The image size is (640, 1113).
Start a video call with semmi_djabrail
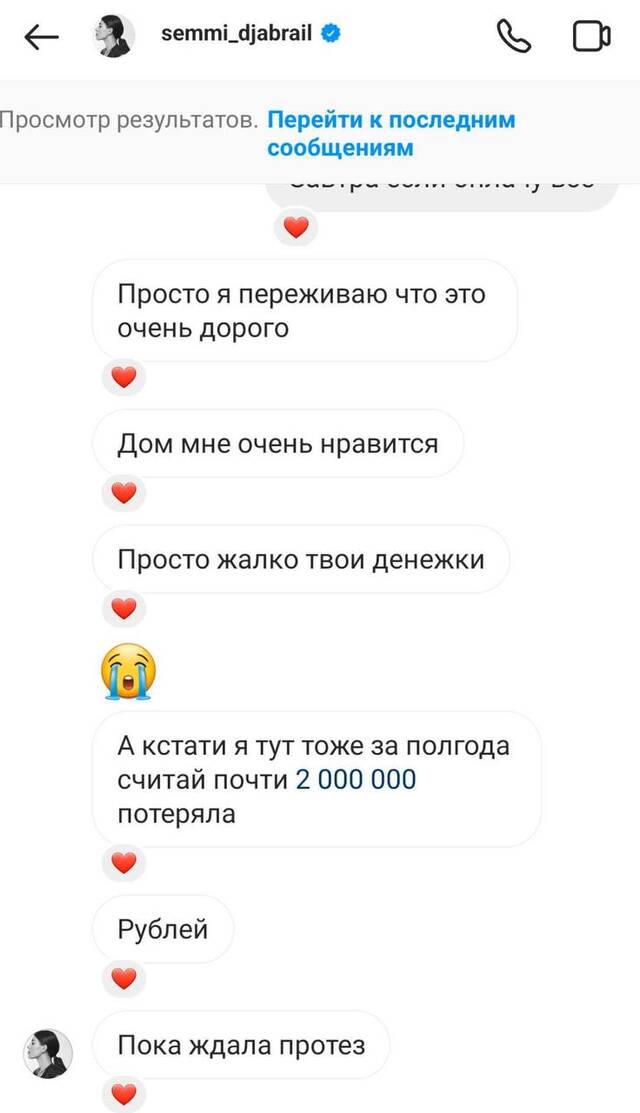[x=592, y=37]
